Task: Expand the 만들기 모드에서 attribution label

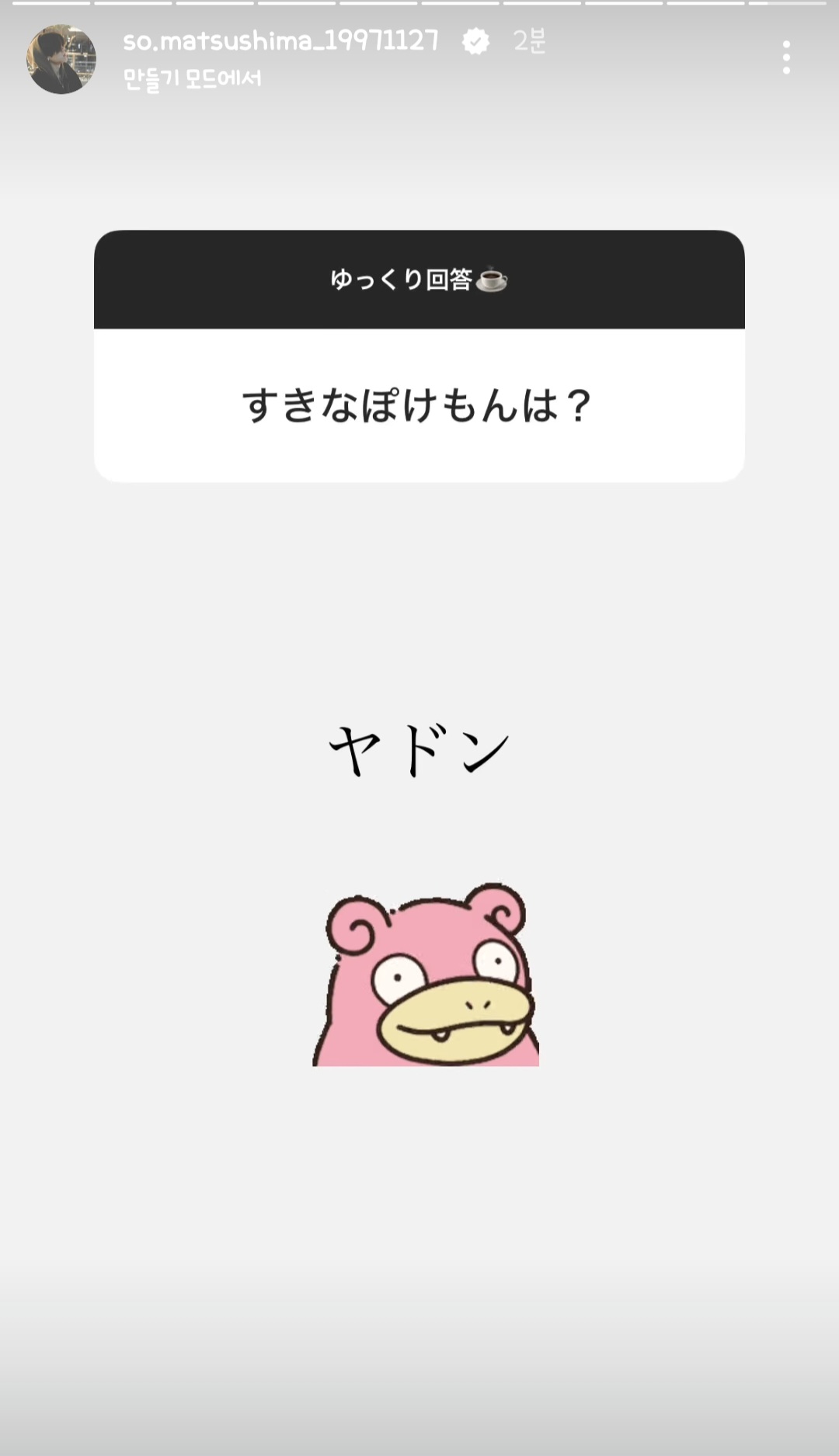Action: point(192,77)
